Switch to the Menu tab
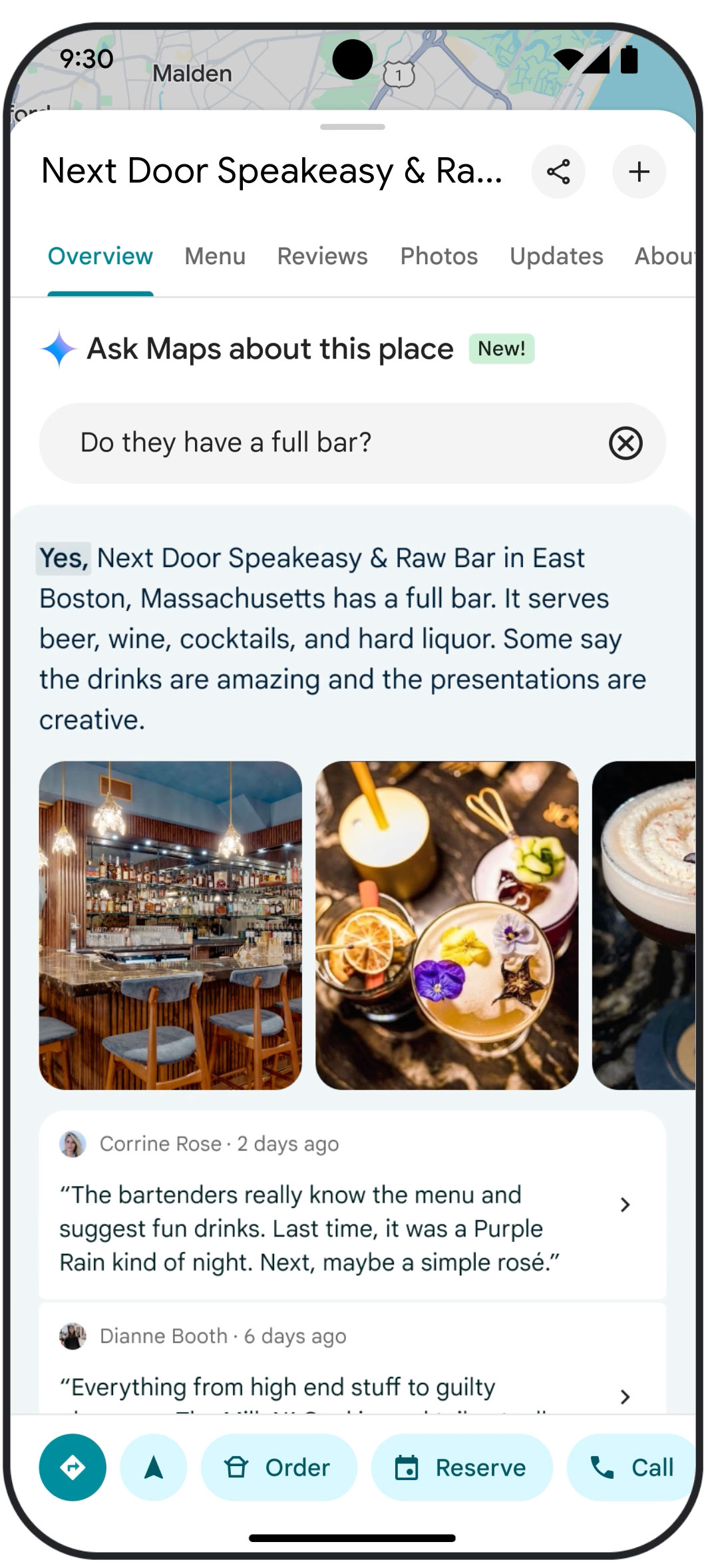The width and height of the screenshot is (708, 1568). (x=215, y=256)
